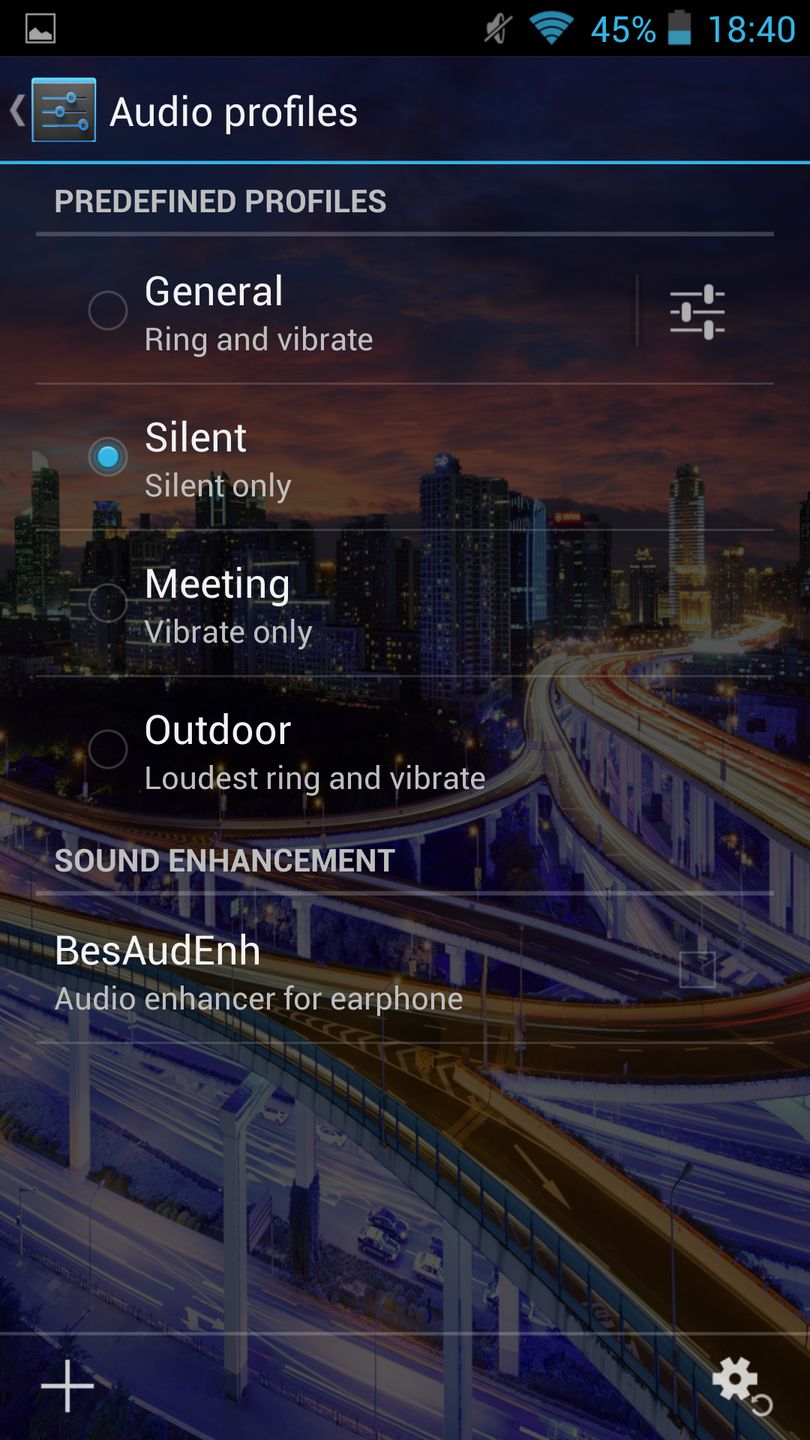810x1440 pixels.
Task: Select the Silent profile
Action: click(108, 457)
